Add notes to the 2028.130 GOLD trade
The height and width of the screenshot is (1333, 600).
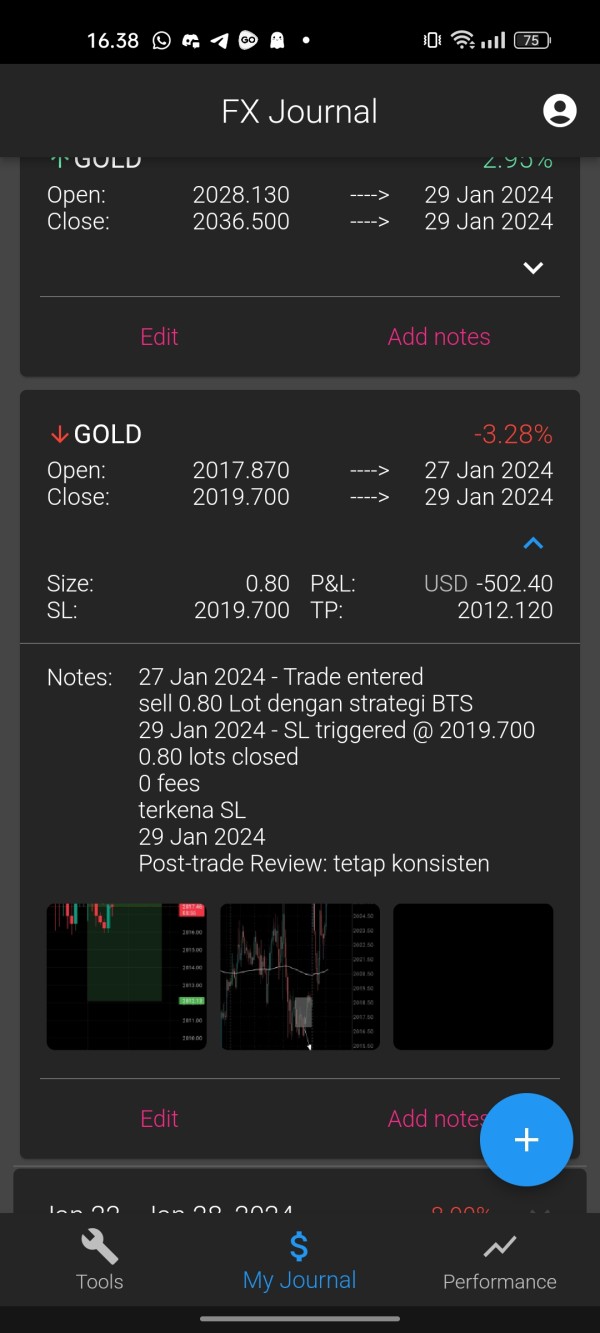tap(439, 337)
